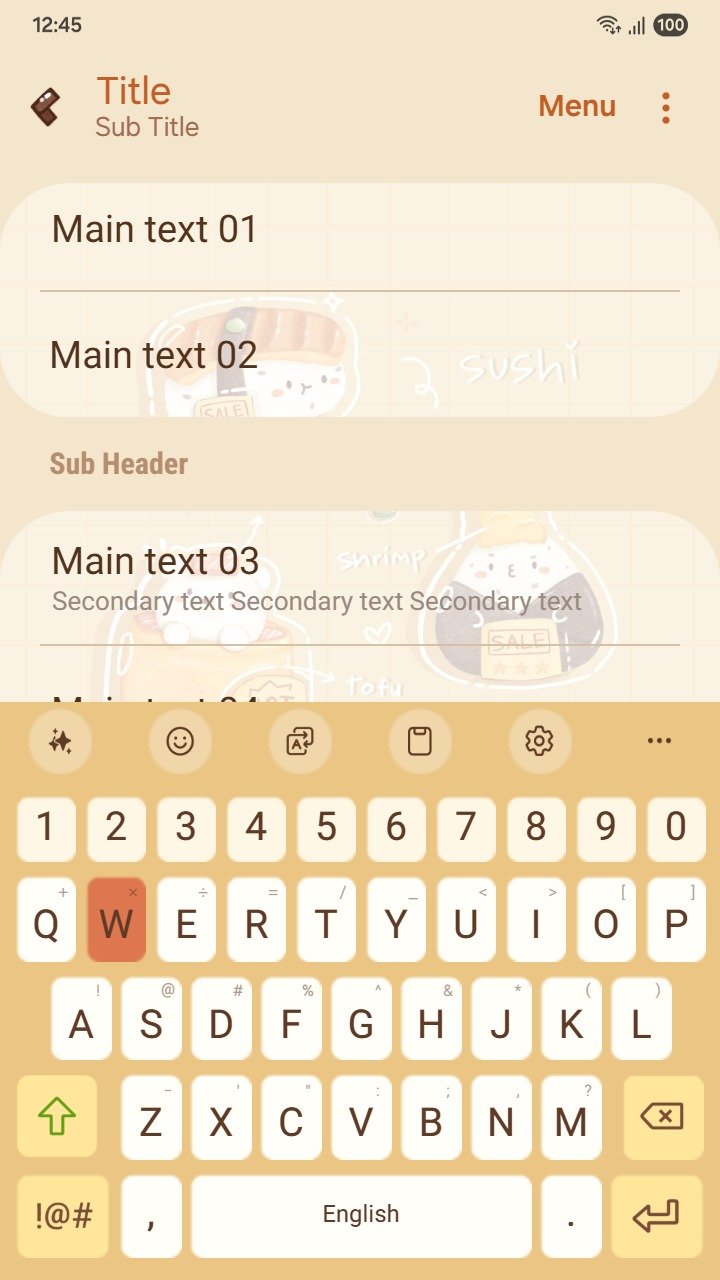Open Main text 01 row
Screen dimensions: 720x1280
tap(360, 230)
